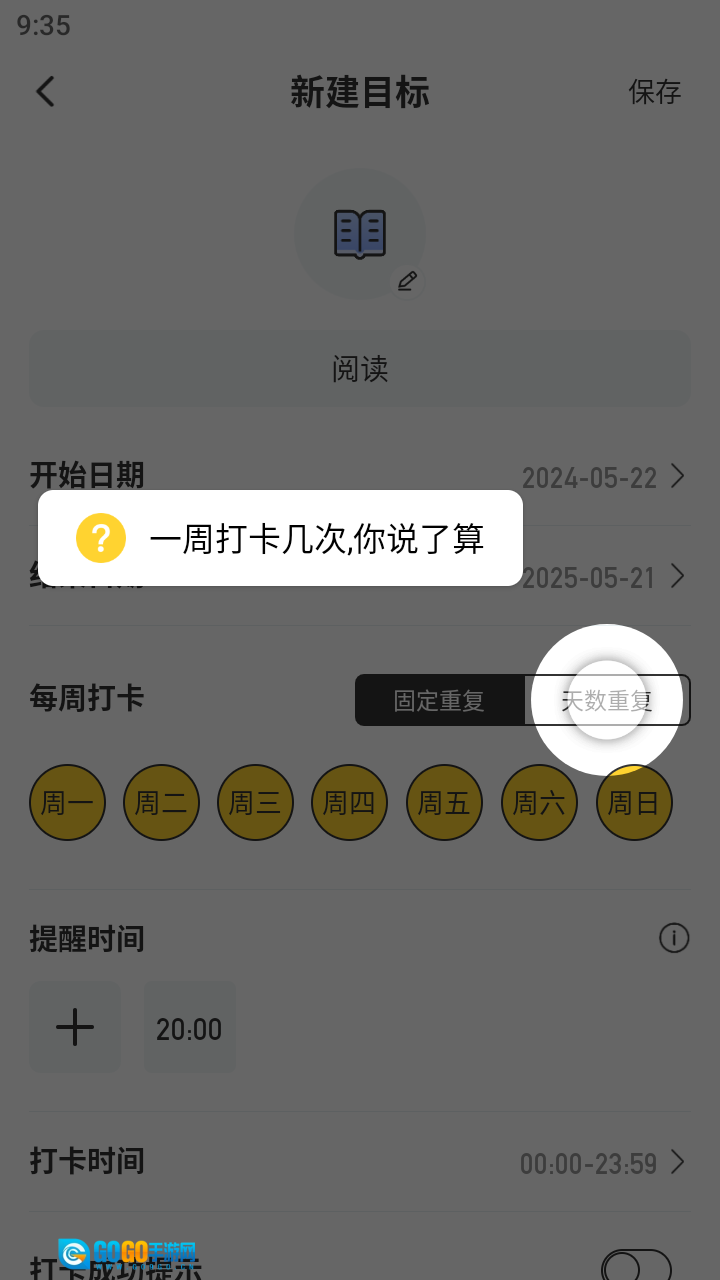Toggle 周四 check-in day

click(350, 802)
